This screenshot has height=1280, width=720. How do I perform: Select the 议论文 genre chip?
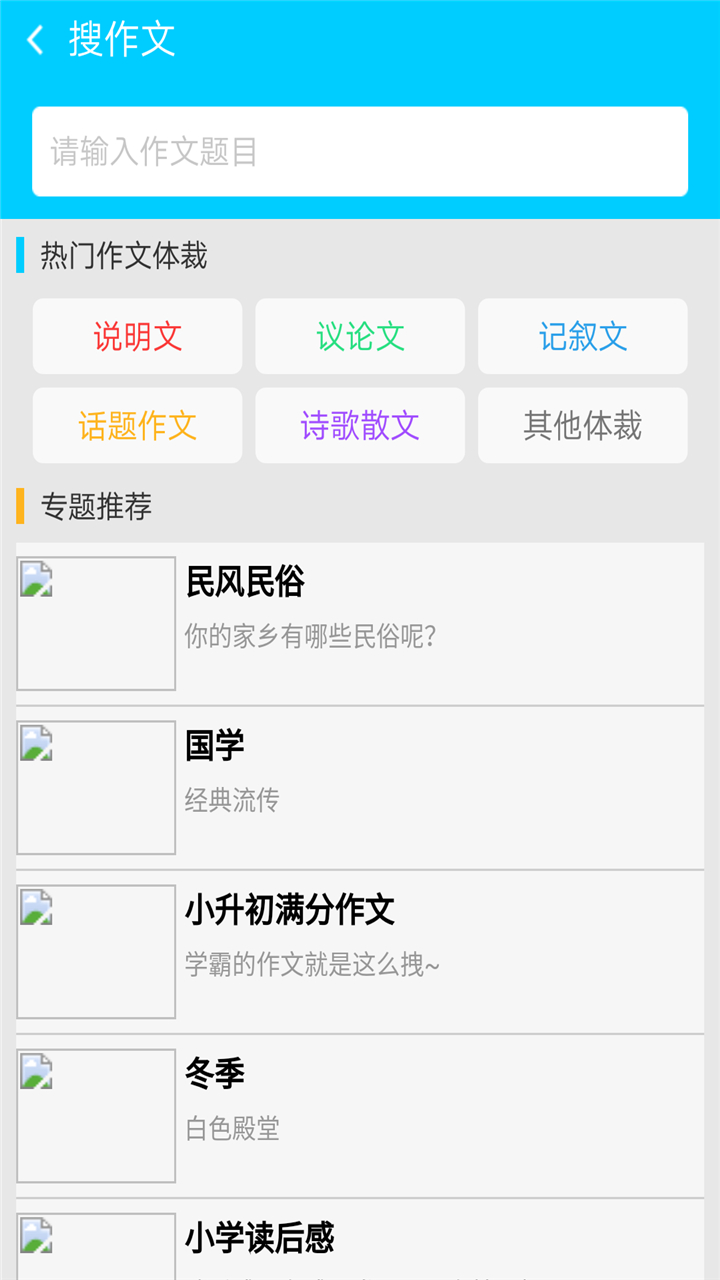(x=360, y=336)
